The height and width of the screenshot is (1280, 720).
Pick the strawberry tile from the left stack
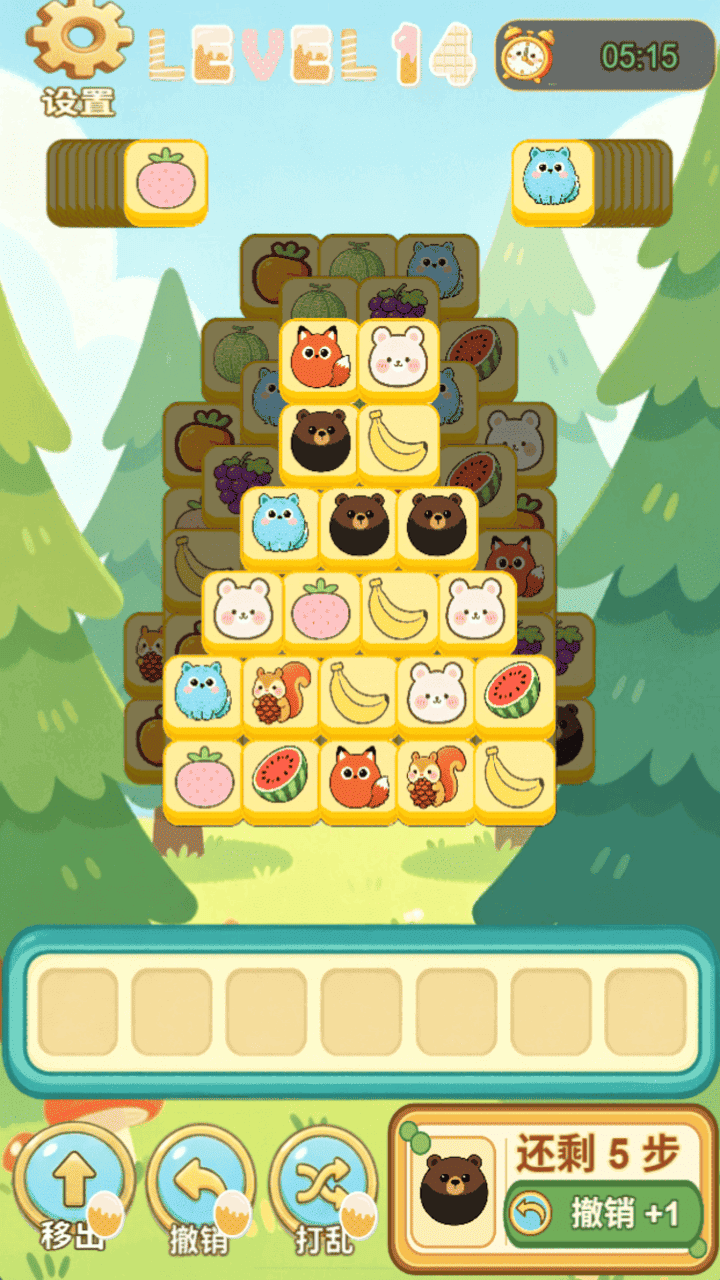pyautogui.click(x=166, y=182)
